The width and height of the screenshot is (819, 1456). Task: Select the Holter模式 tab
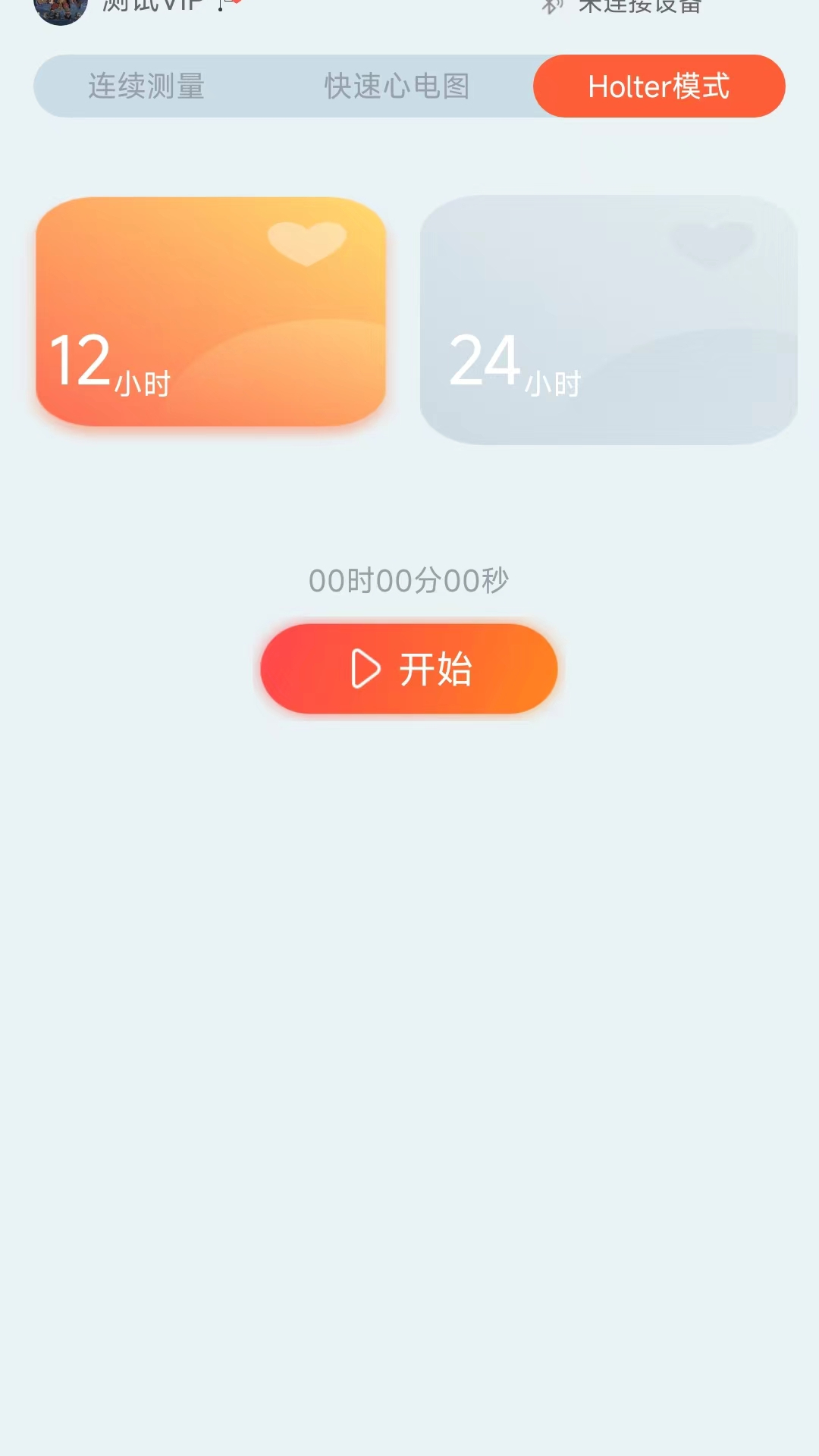point(658,86)
